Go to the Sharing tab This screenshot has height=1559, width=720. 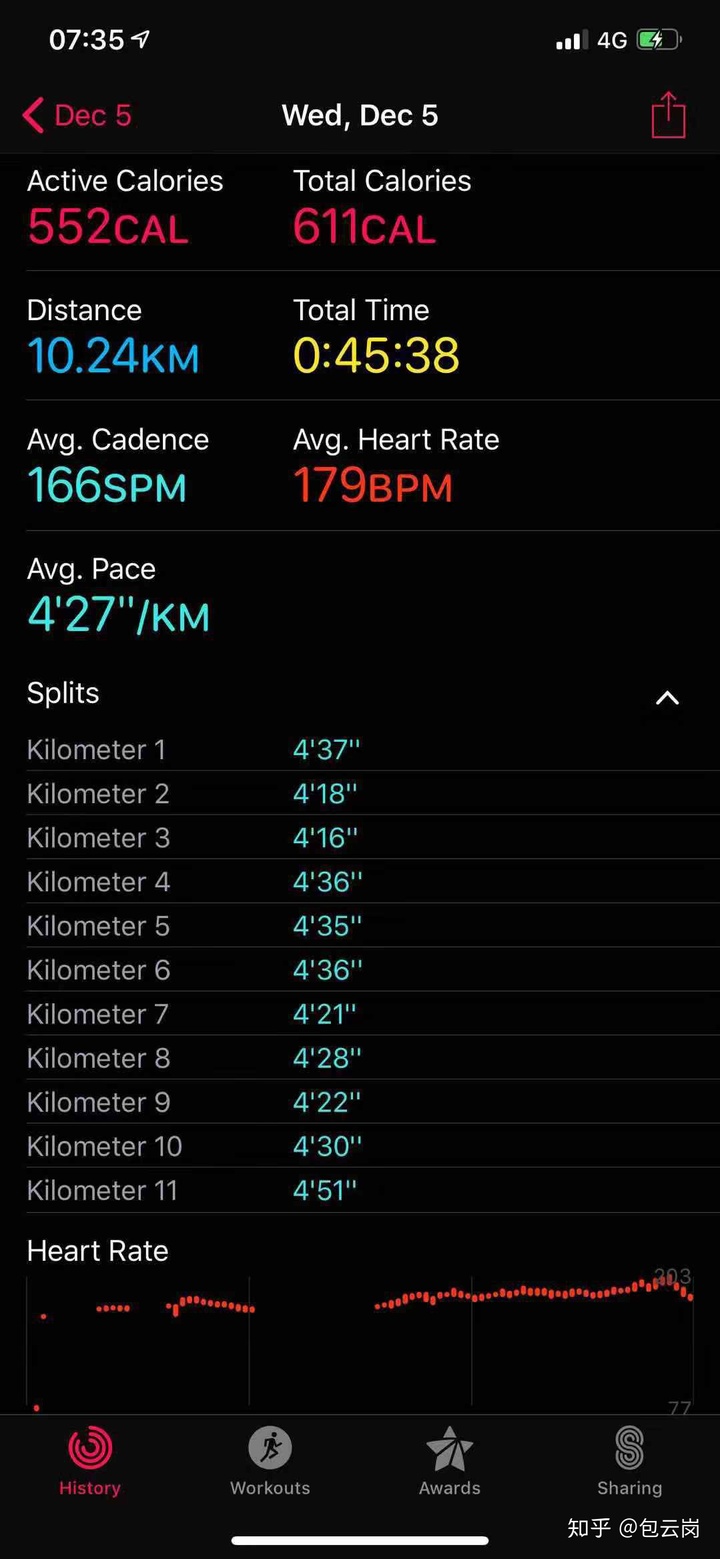(x=629, y=1460)
